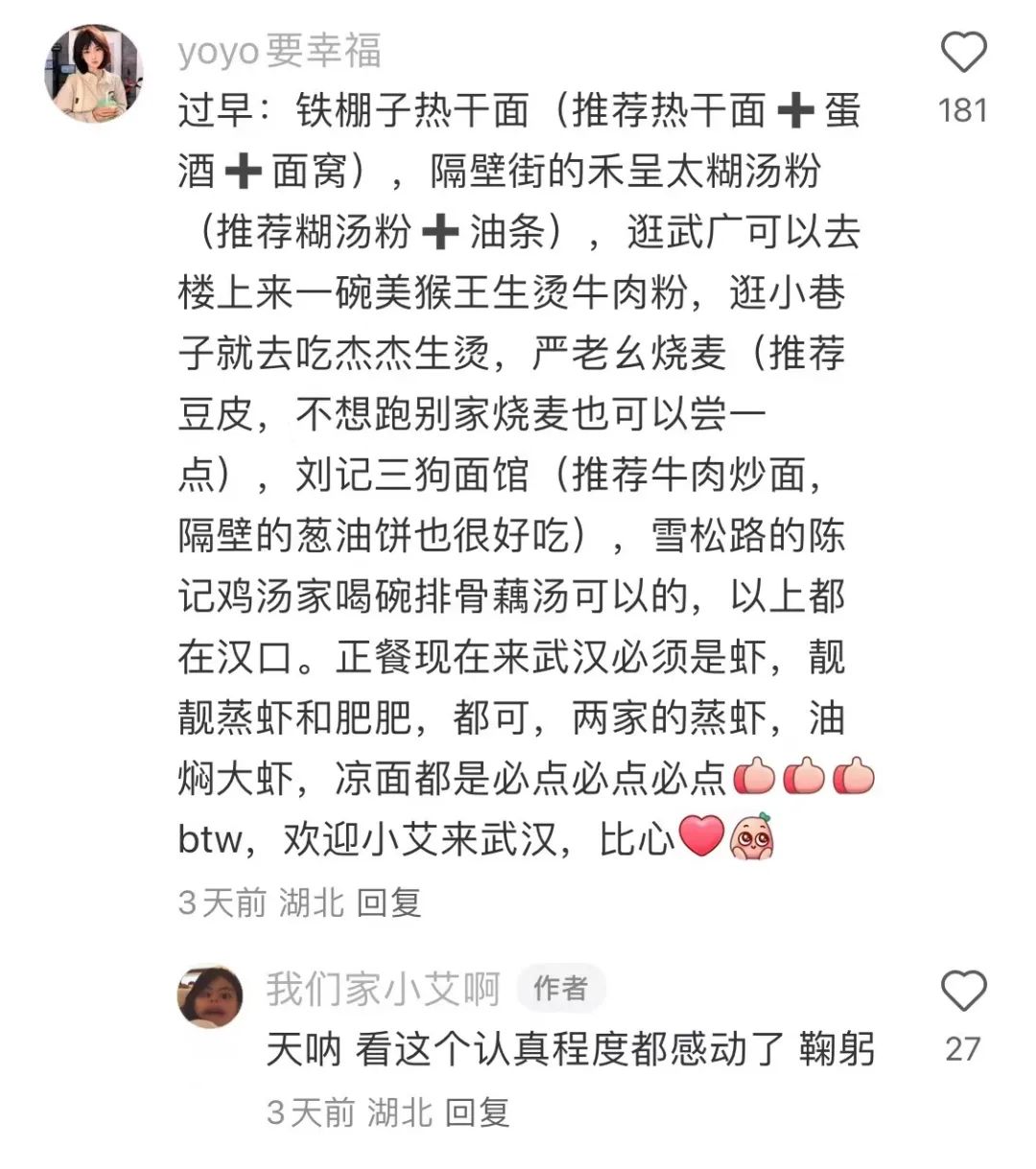The height and width of the screenshot is (1169, 1036).
Task: Open the username yoyo要幸福
Action: point(279,51)
